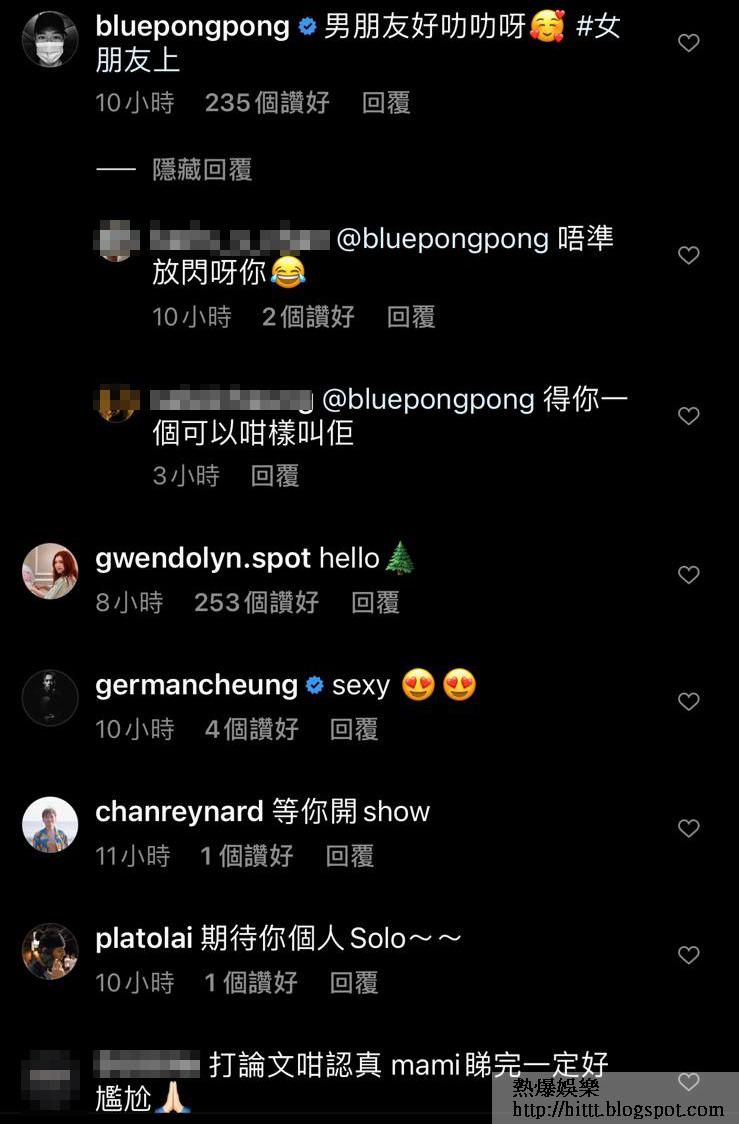Reply to gwendolyn.spot's comment

375,602
